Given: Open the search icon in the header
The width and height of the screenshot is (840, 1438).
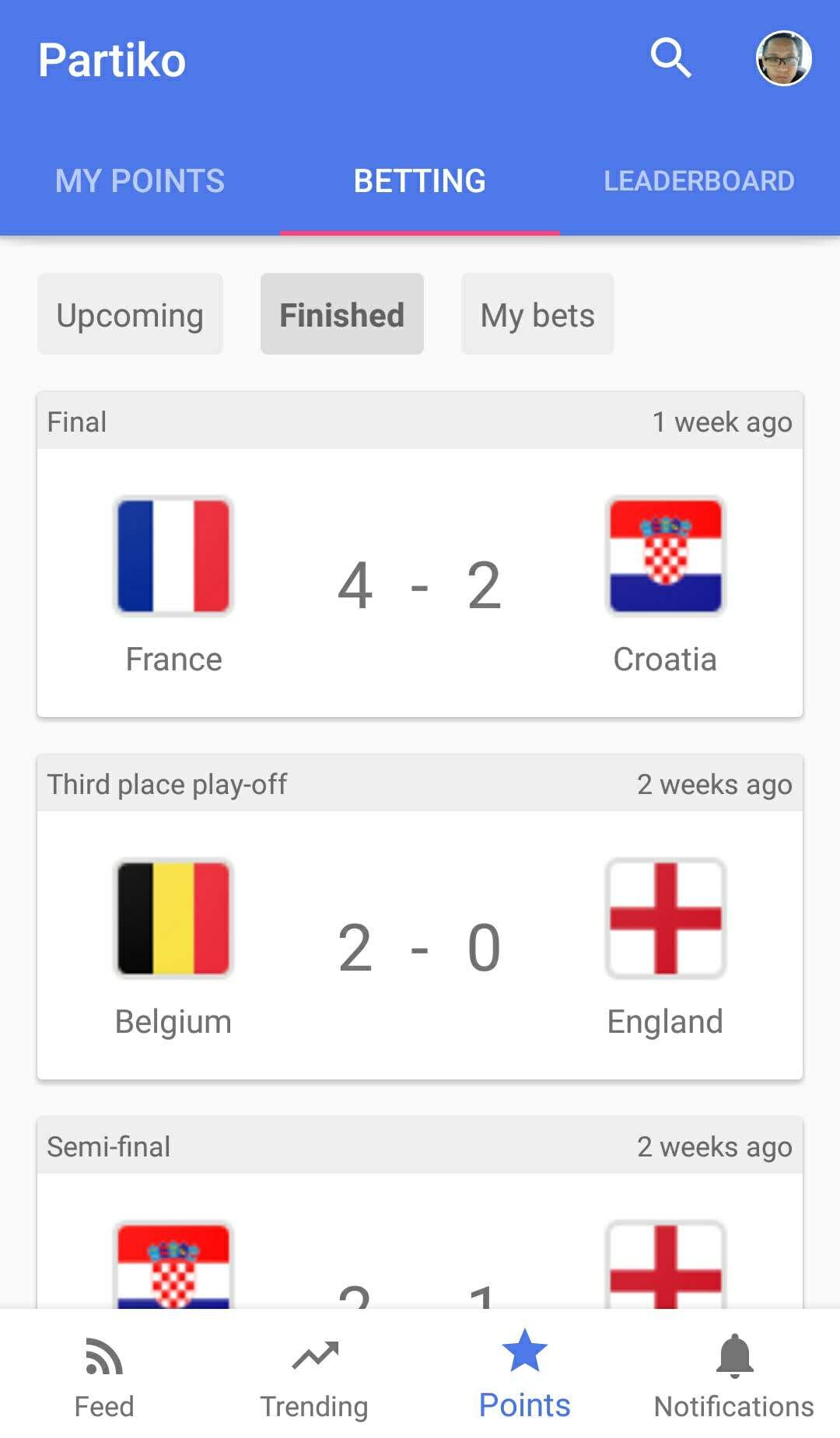Looking at the screenshot, I should (670, 58).
